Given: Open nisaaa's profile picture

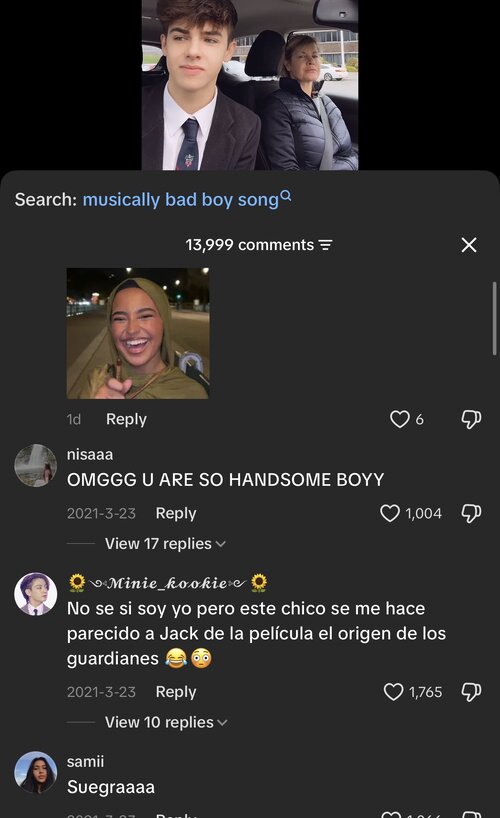Looking at the screenshot, I should point(35,465).
